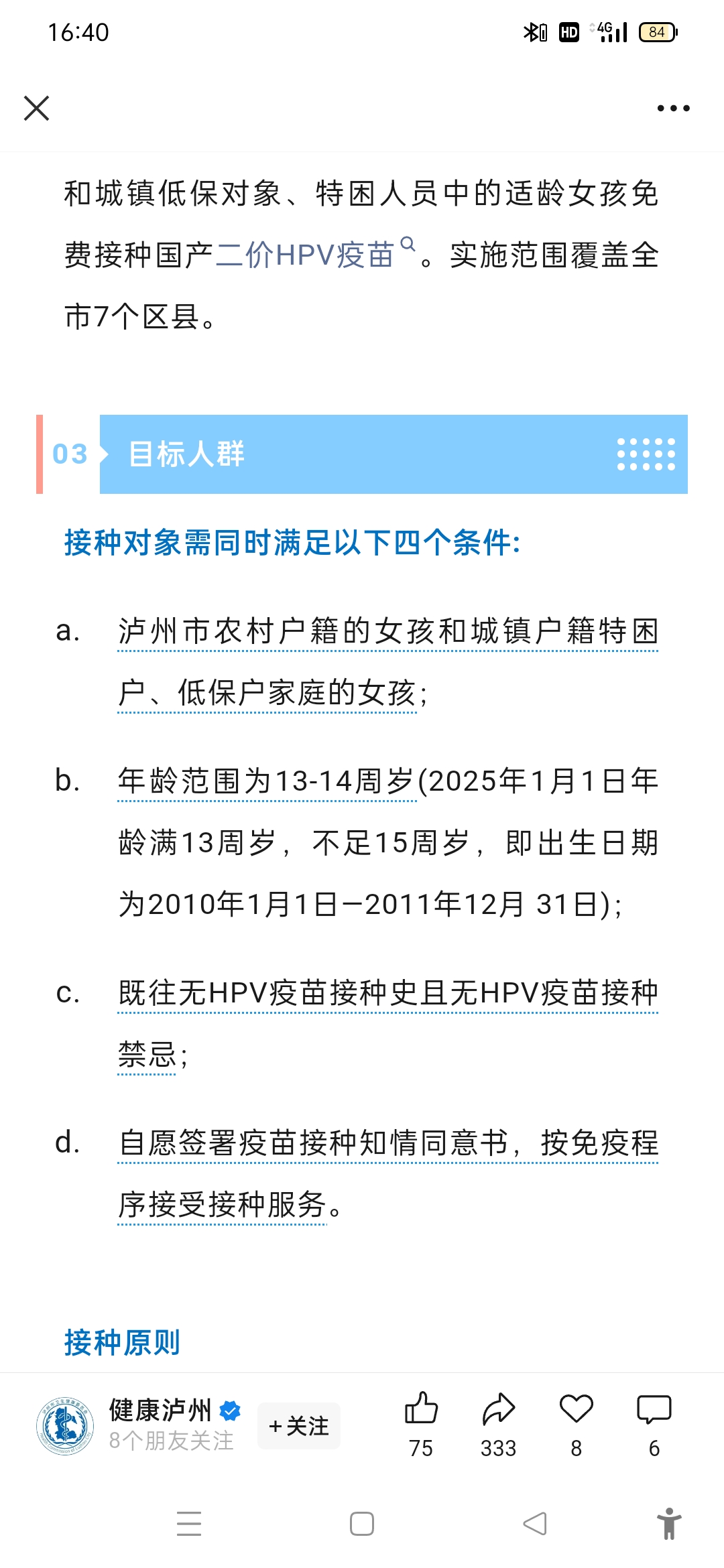
Task: Follow the 健康泸州 account
Action: pos(299,1426)
